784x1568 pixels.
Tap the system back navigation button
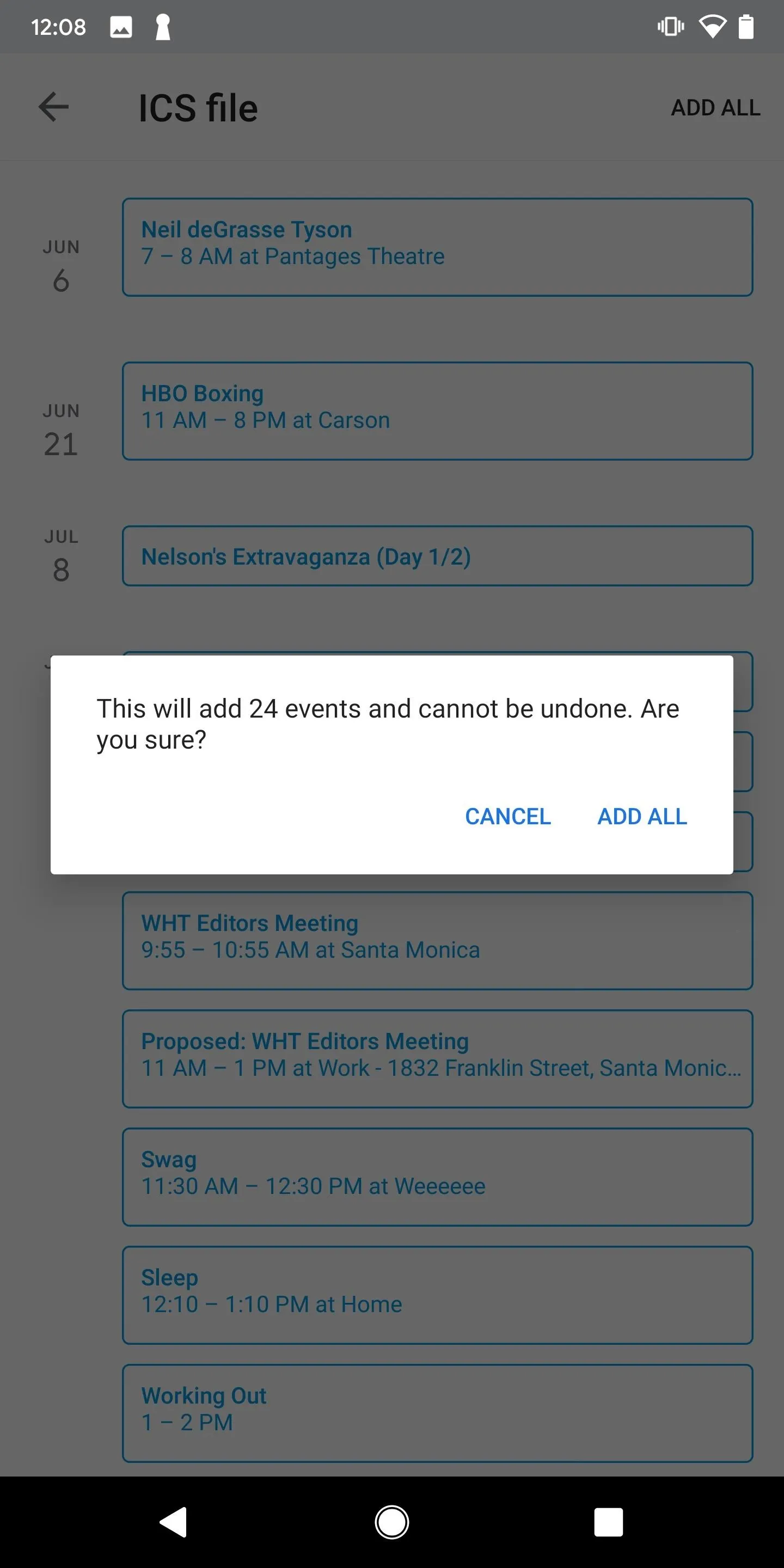click(174, 1522)
